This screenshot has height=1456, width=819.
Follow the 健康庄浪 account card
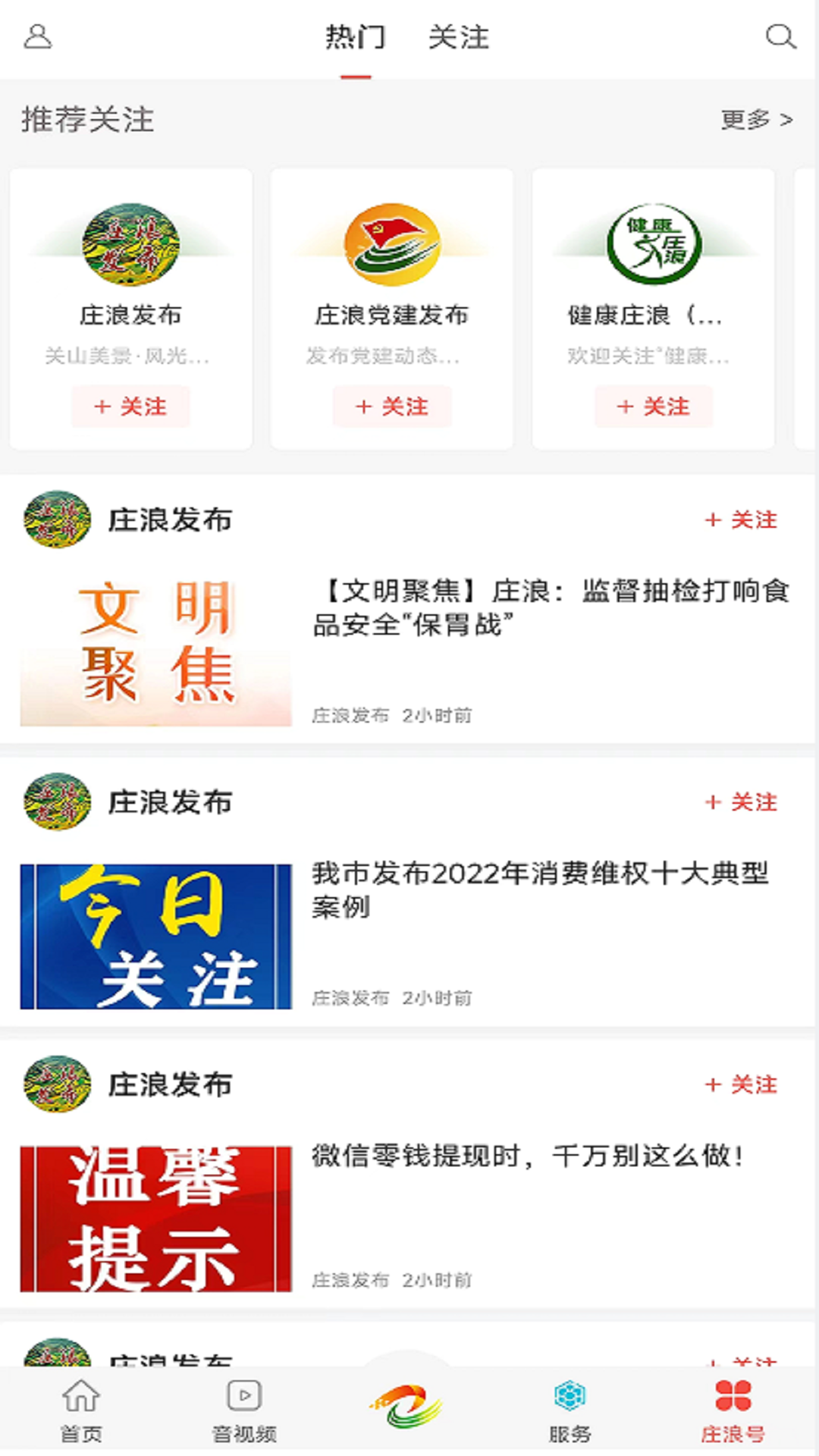point(654,406)
